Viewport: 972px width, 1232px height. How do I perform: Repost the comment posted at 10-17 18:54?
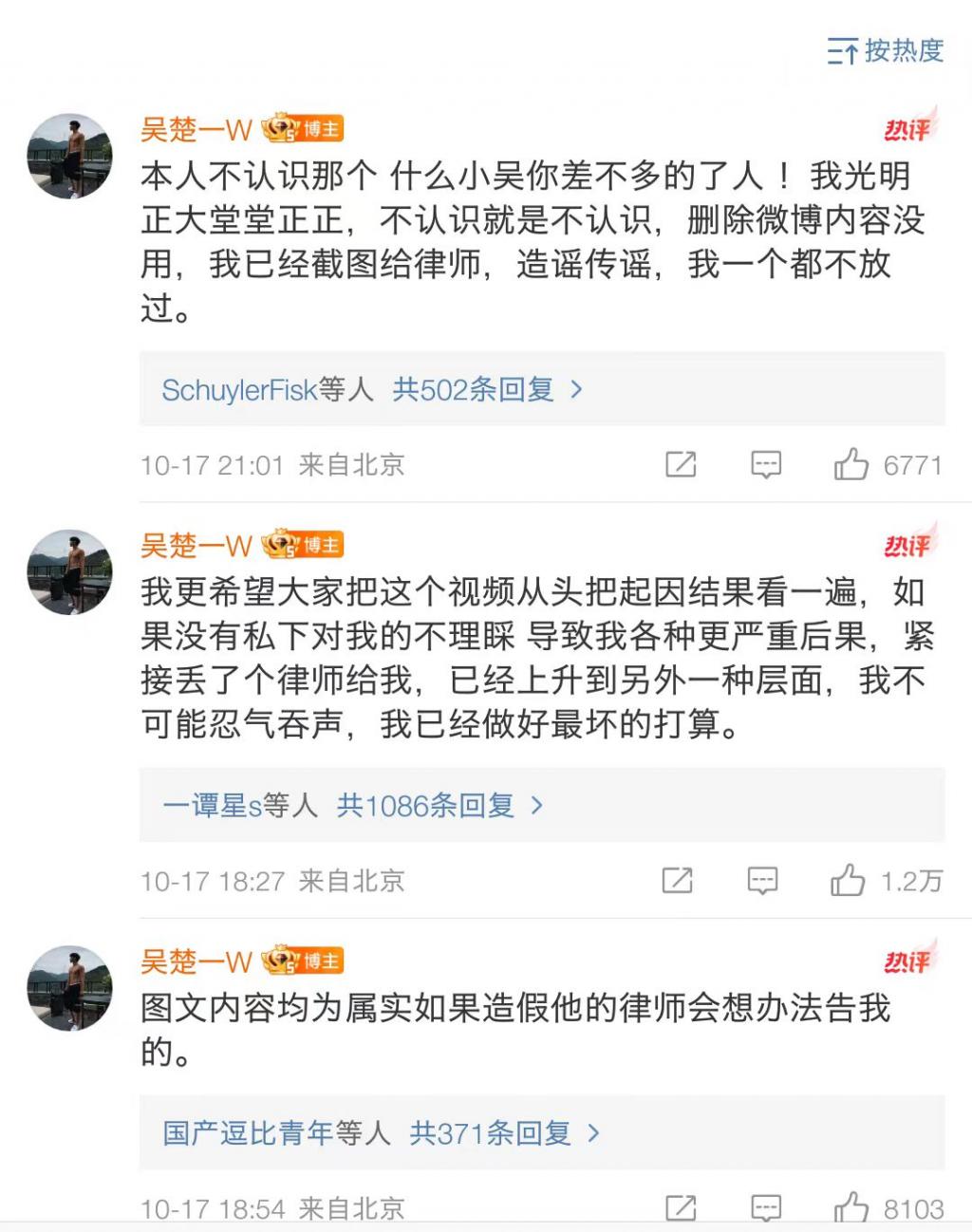pos(681,1208)
